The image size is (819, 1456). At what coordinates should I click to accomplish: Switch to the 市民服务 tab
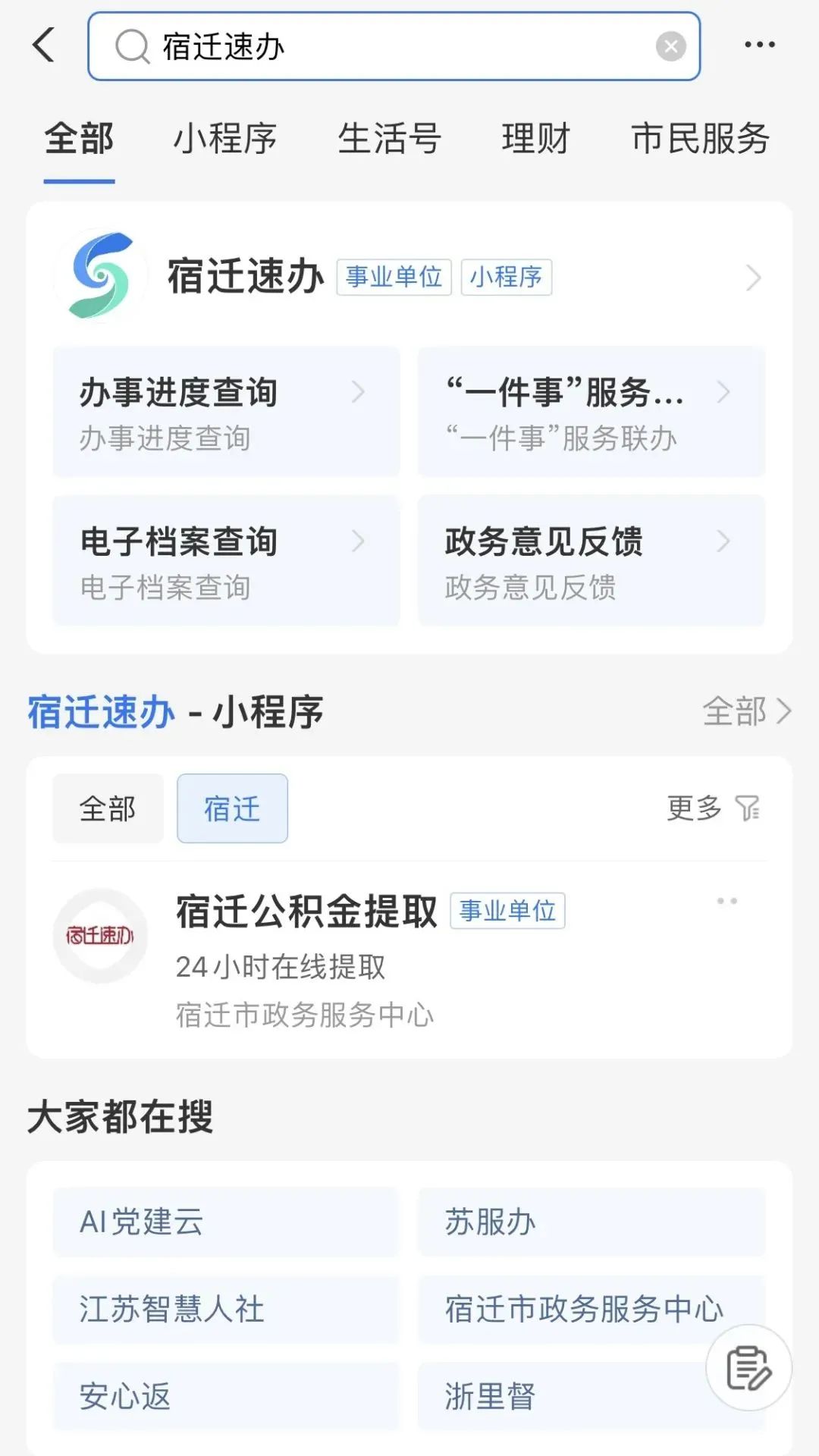point(701,139)
